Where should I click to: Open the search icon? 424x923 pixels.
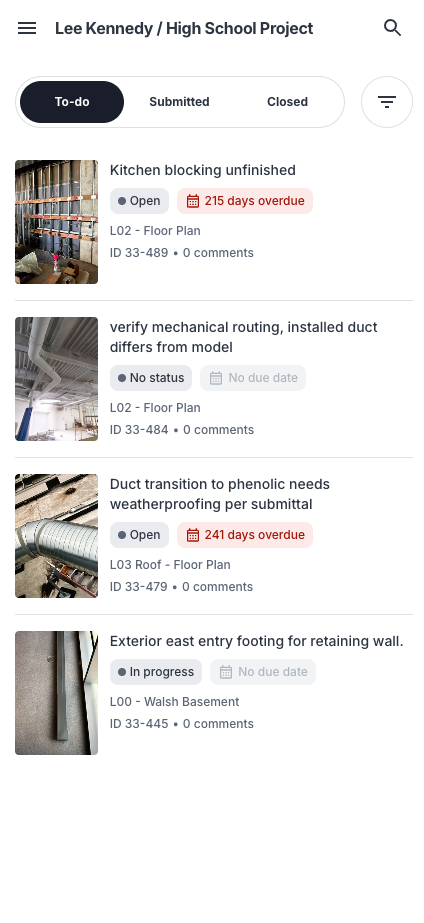(x=392, y=28)
